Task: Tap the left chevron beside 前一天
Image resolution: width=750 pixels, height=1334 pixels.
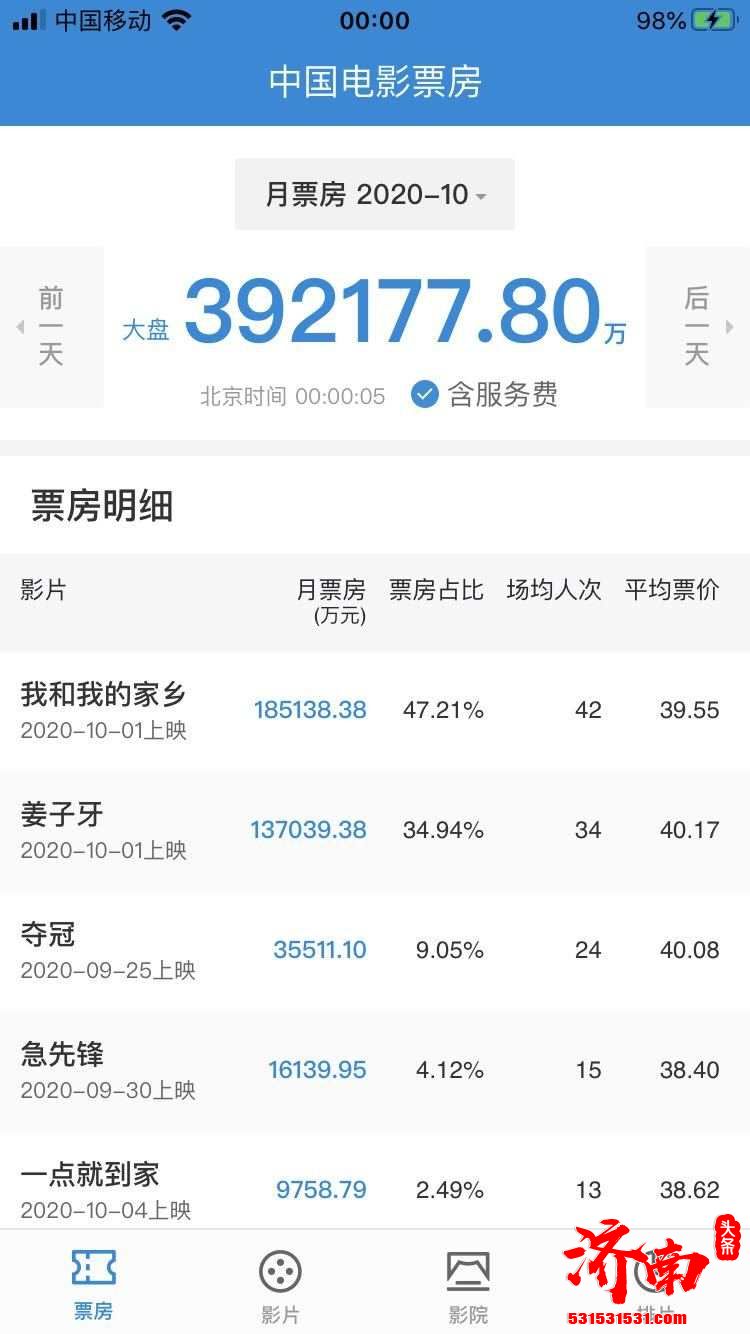Action: 20,327
